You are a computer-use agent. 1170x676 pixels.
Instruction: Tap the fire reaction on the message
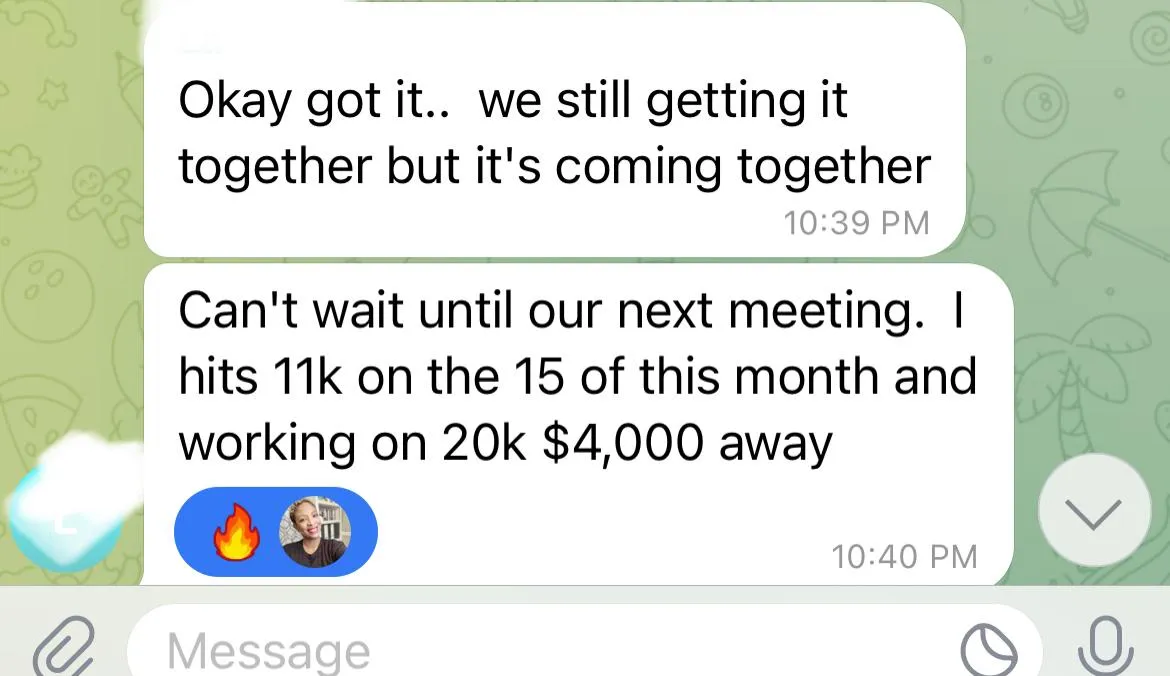point(237,533)
